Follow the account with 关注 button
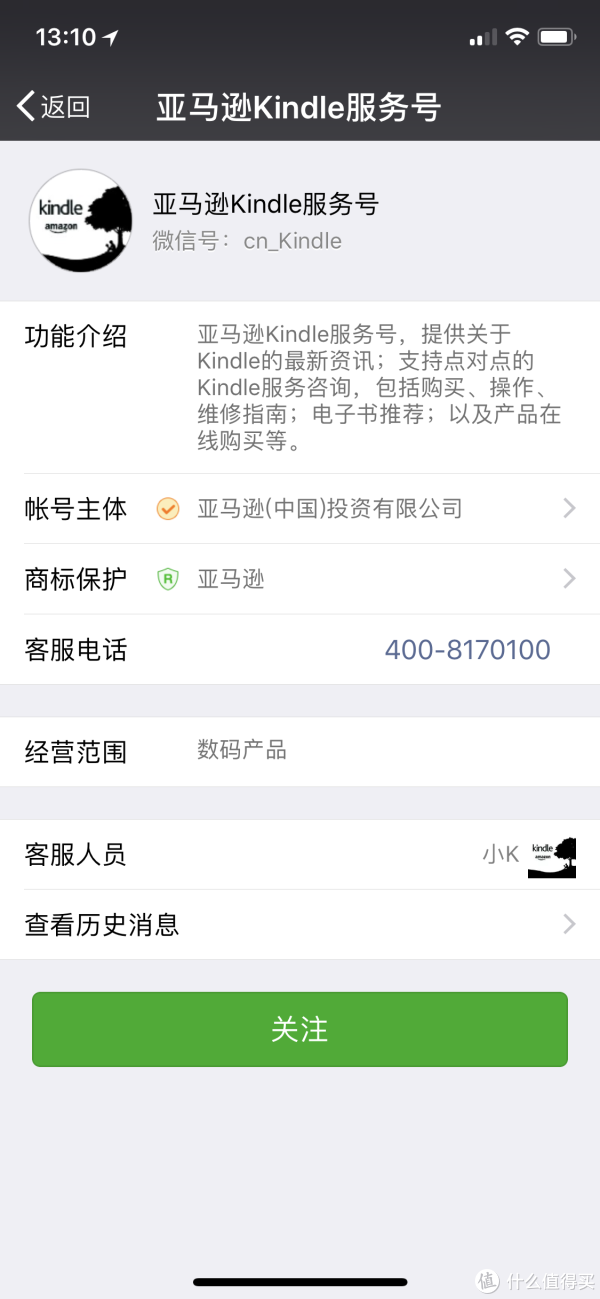The width and height of the screenshot is (600, 1299). [300, 1029]
